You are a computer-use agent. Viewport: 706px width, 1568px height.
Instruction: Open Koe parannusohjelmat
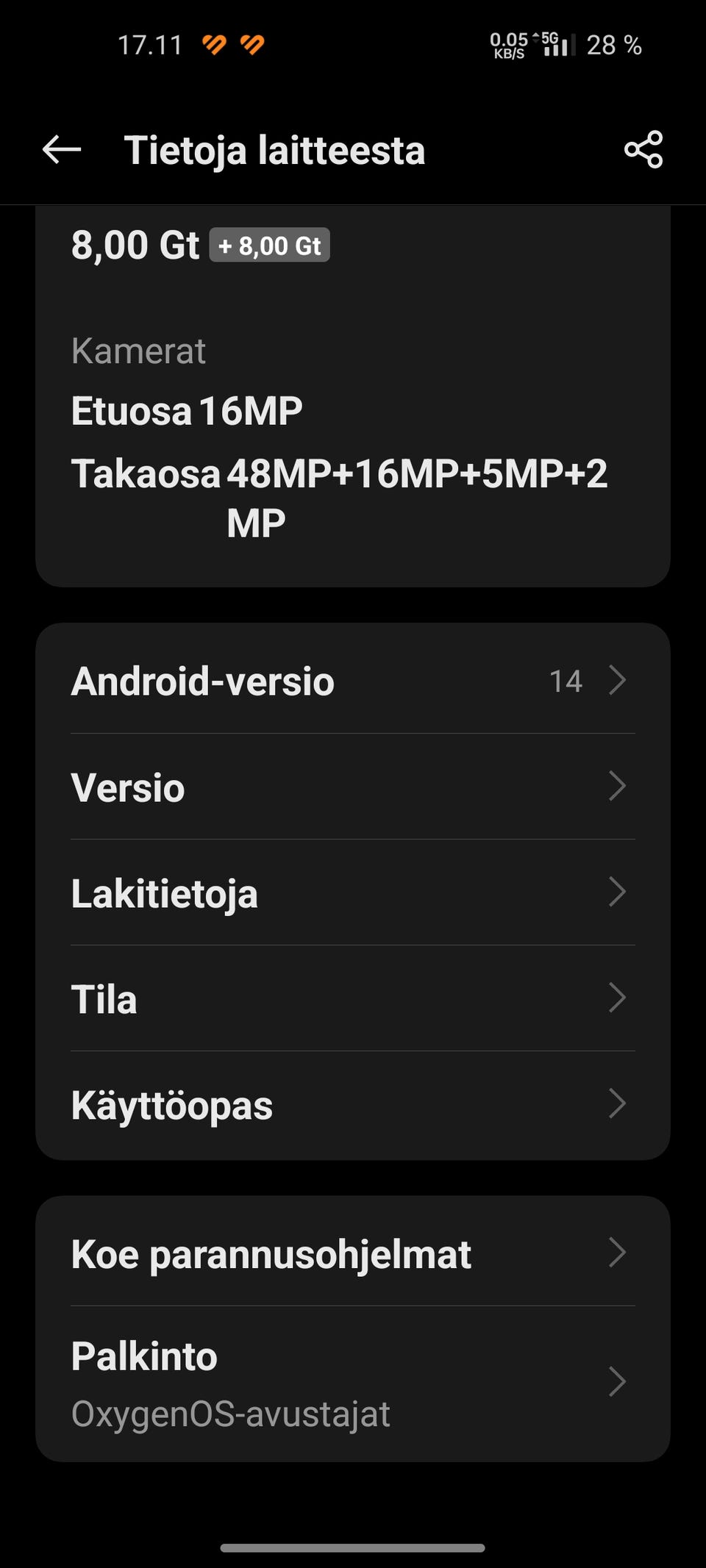coord(353,1253)
